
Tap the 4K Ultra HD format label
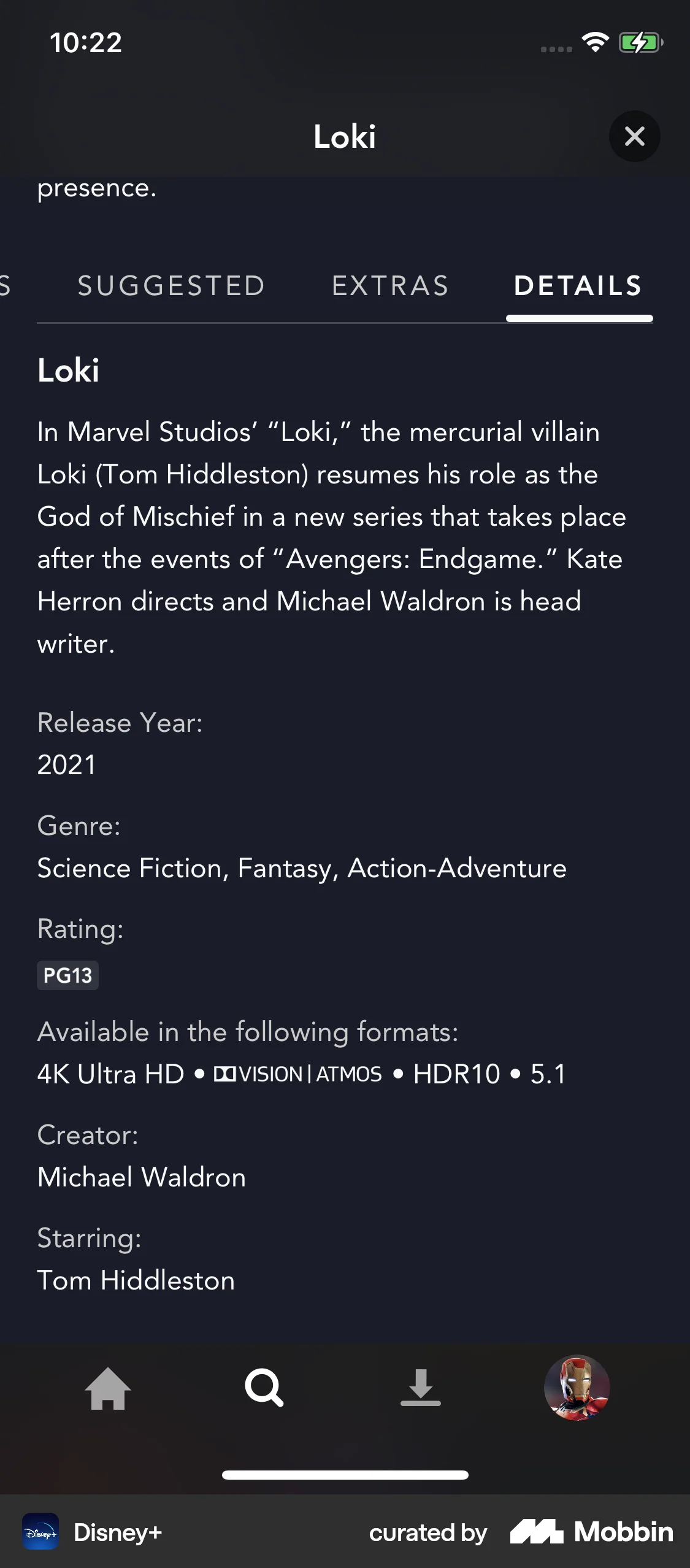point(109,1074)
